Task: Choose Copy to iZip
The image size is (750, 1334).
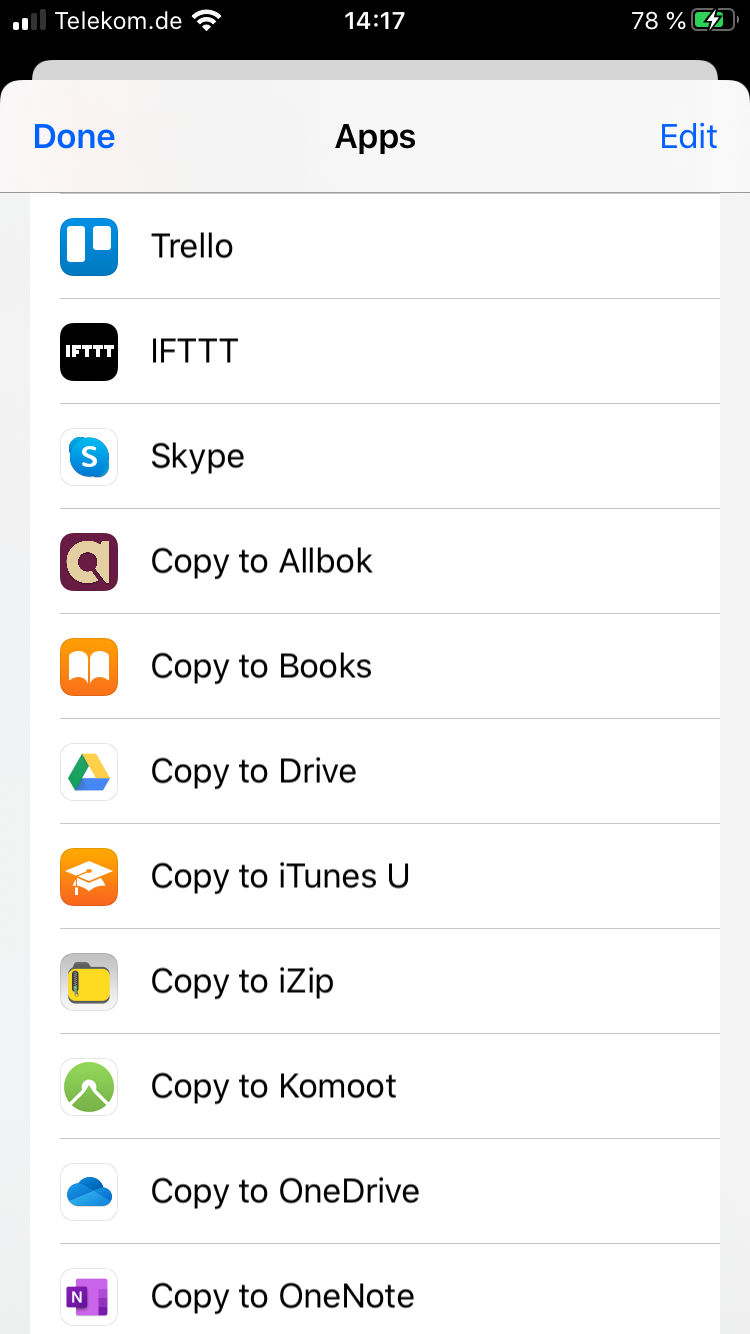Action: pyautogui.click(x=375, y=981)
